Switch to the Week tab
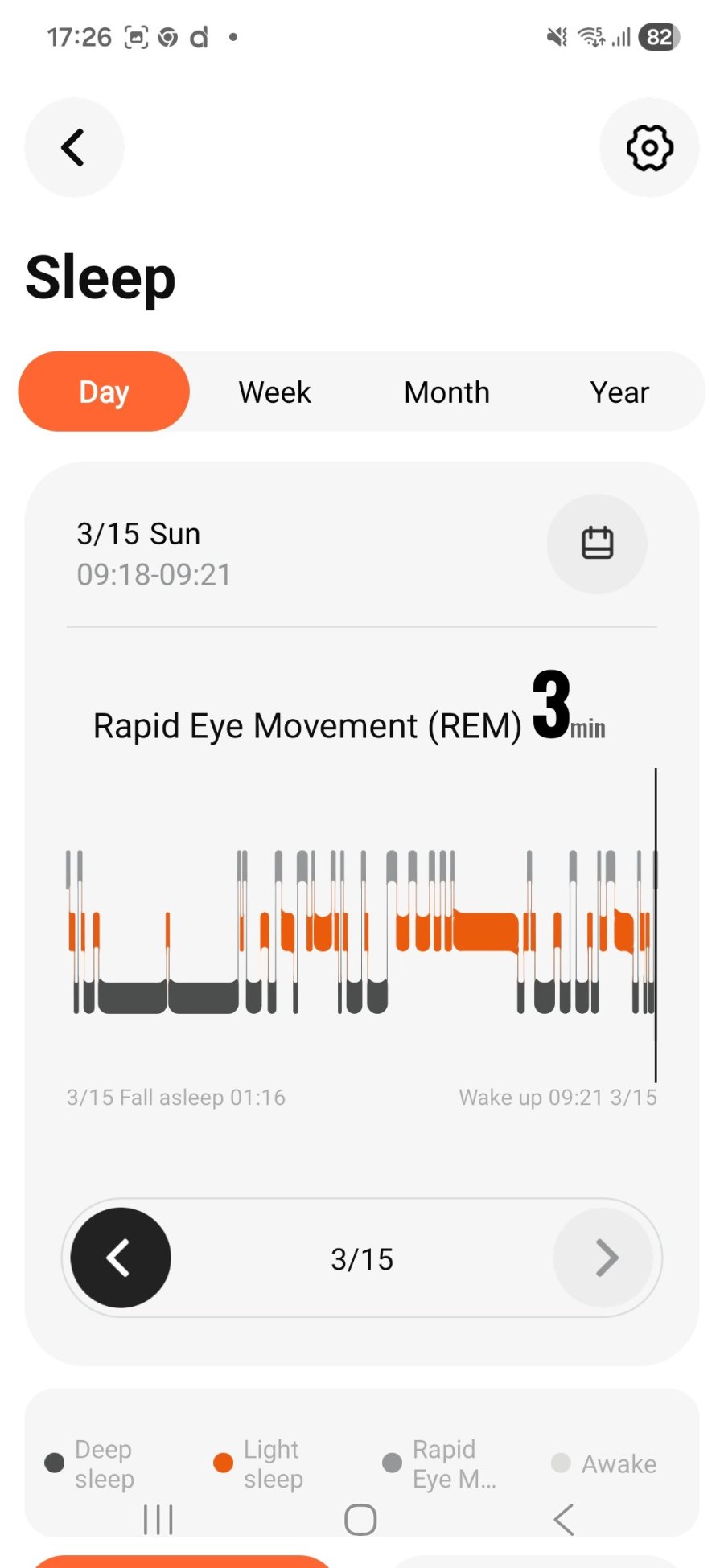This screenshot has height=1568, width=724. (x=274, y=392)
